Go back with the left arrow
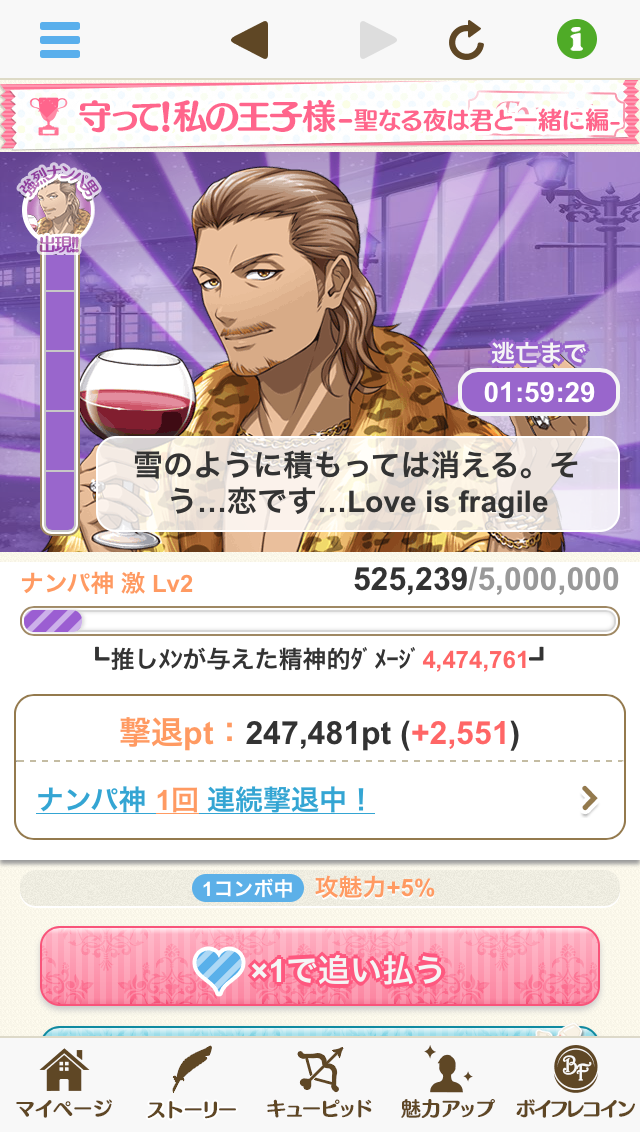Image resolution: width=640 pixels, height=1136 pixels. click(x=249, y=39)
